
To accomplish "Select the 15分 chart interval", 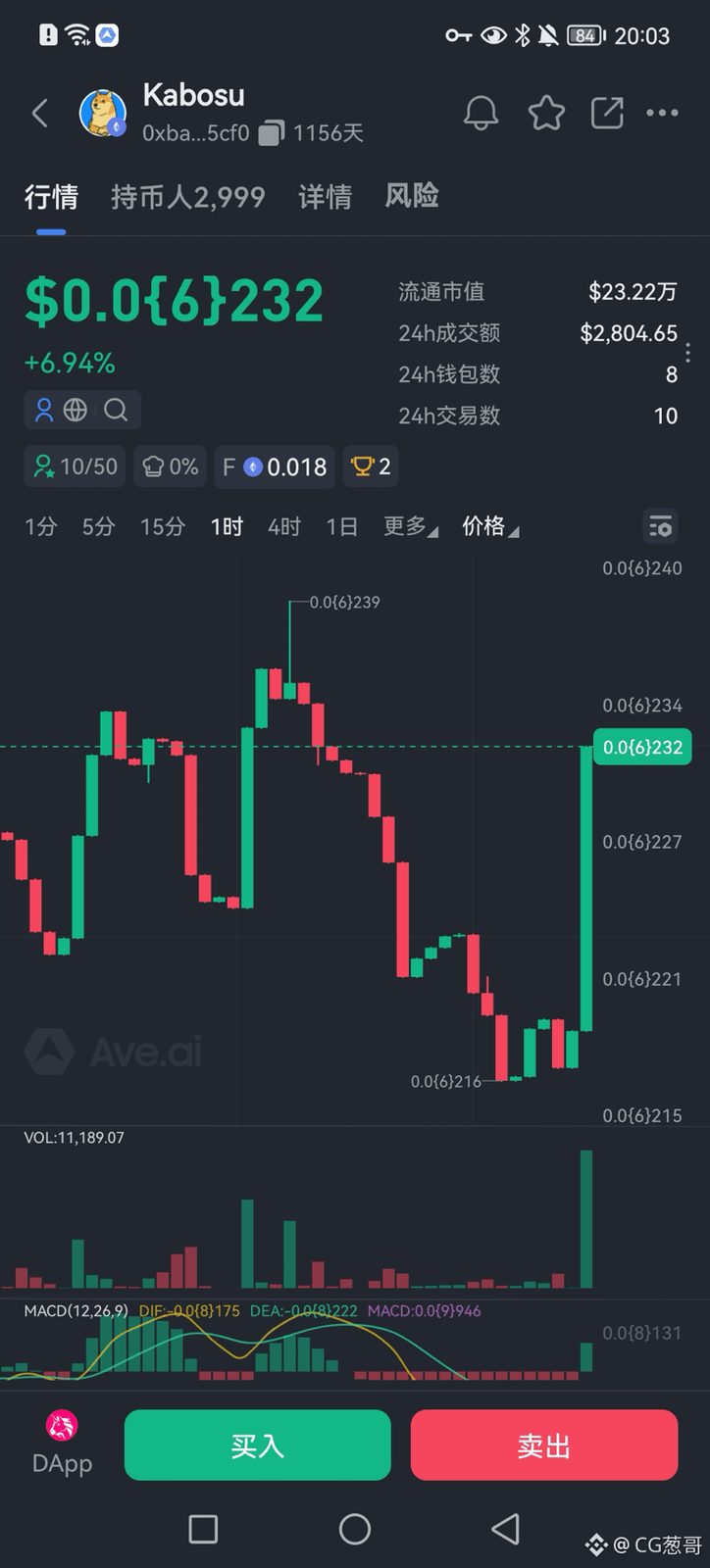I will click(162, 527).
